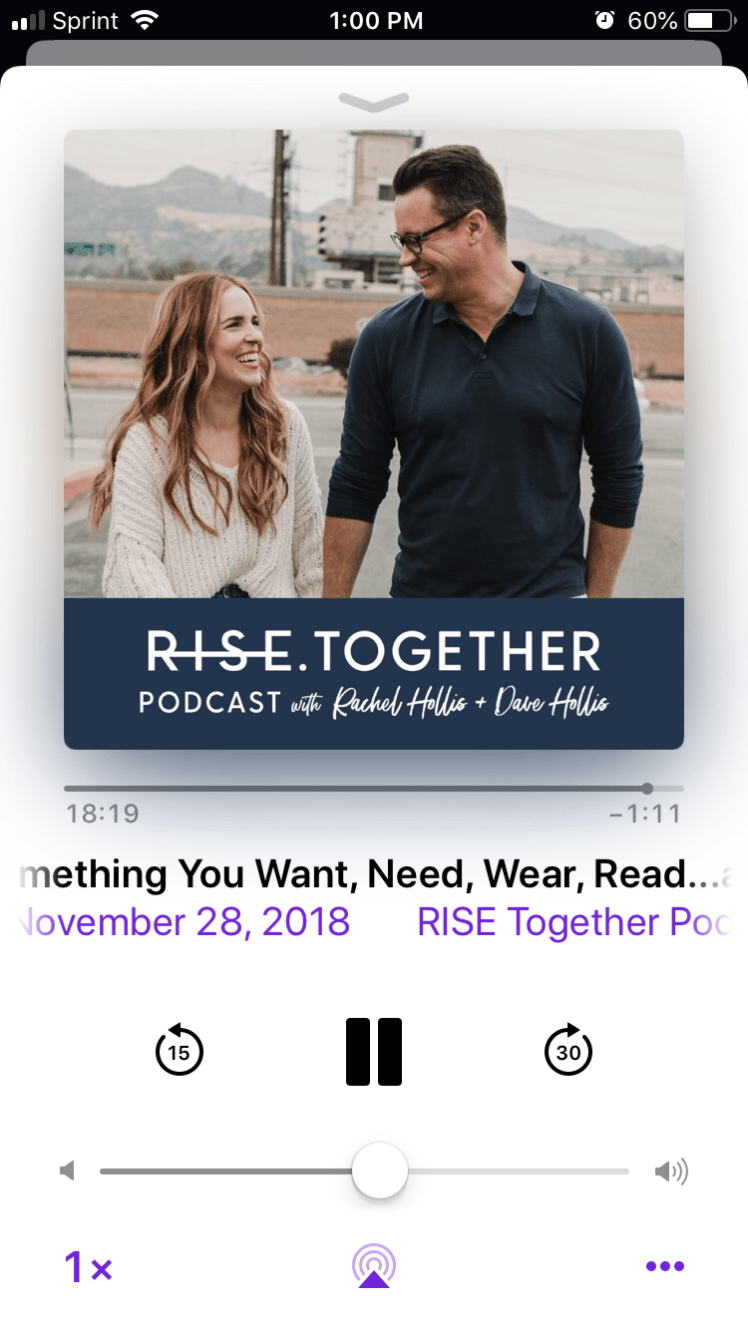Open the RISE Together Podcast show link
This screenshot has width=748, height=1330.
pyautogui.click(x=573, y=922)
